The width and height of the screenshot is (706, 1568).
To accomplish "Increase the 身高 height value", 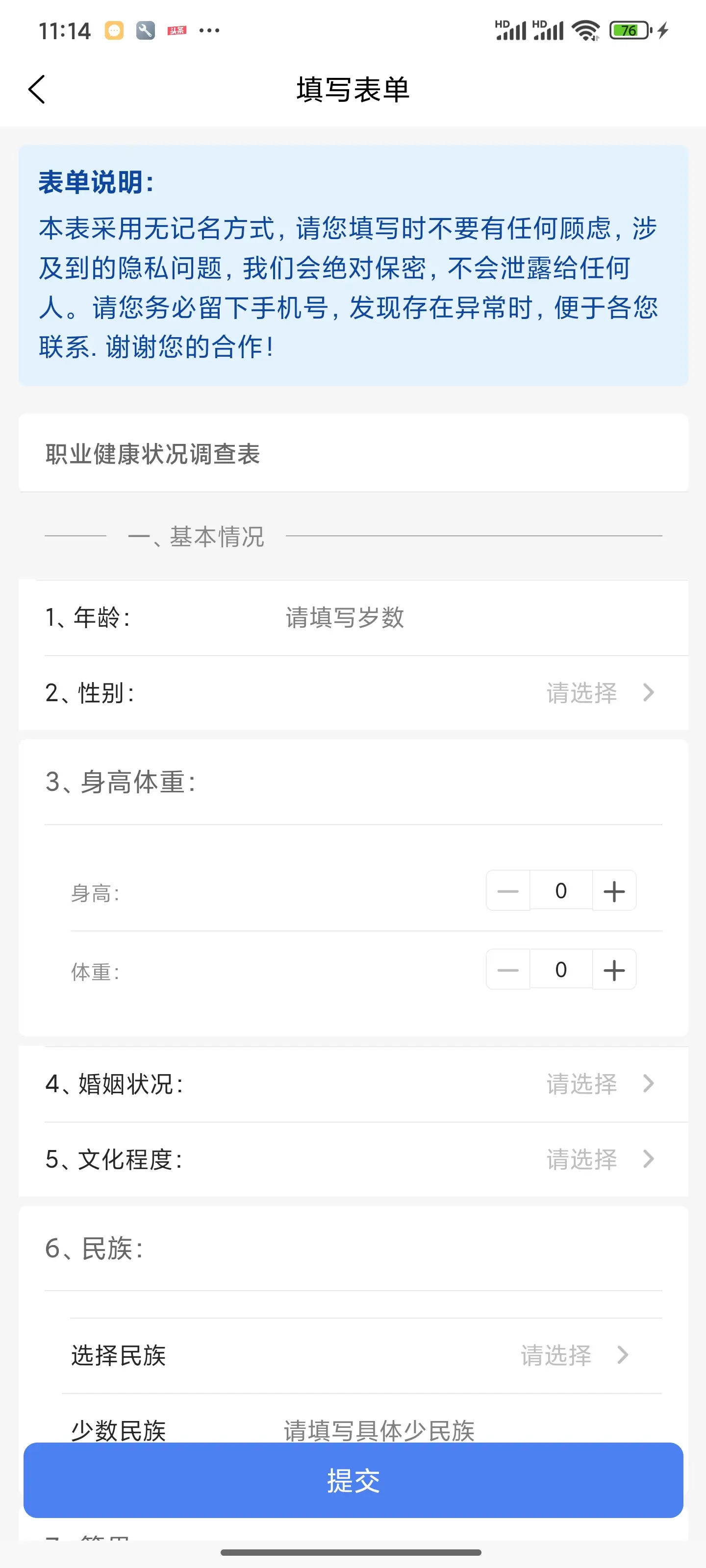I will tap(614, 891).
